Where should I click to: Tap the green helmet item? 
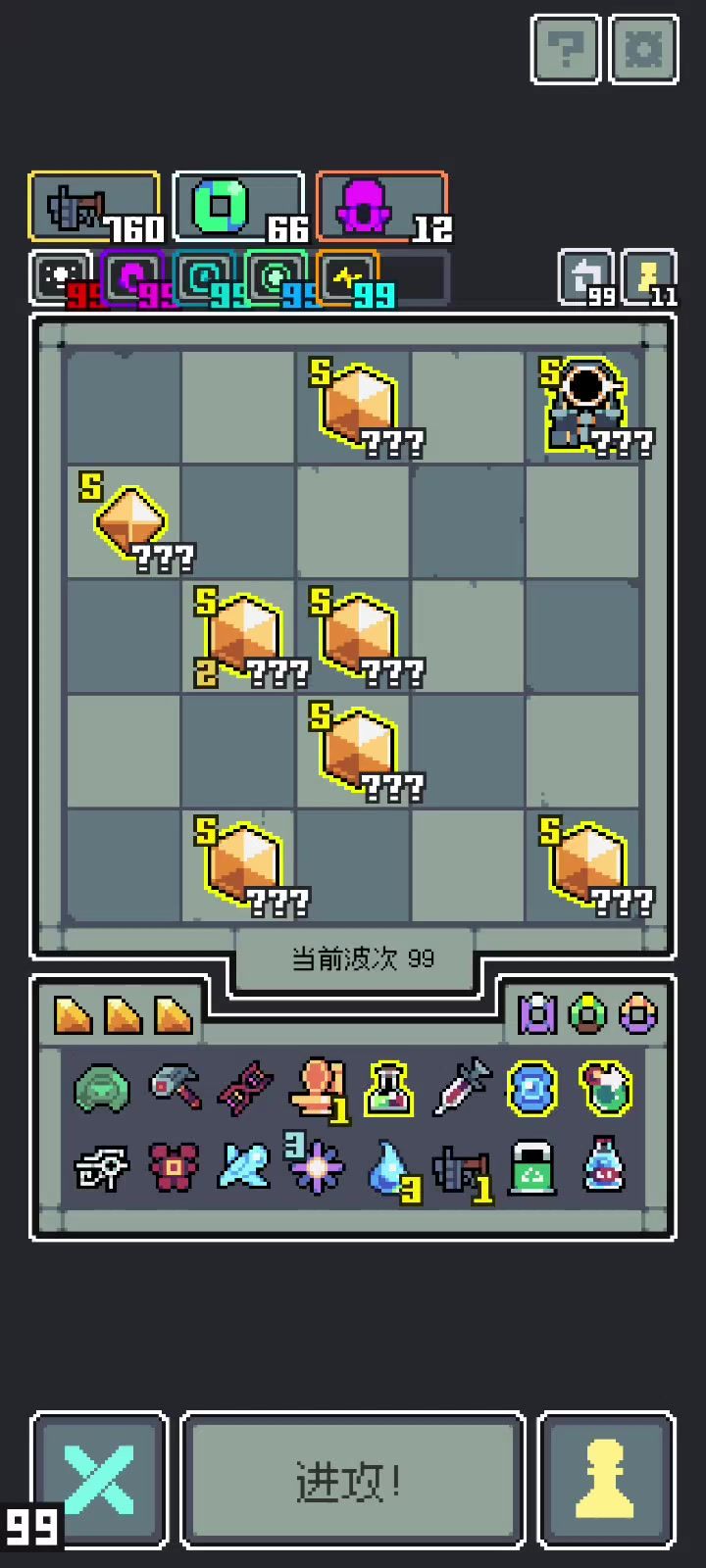[102, 1089]
